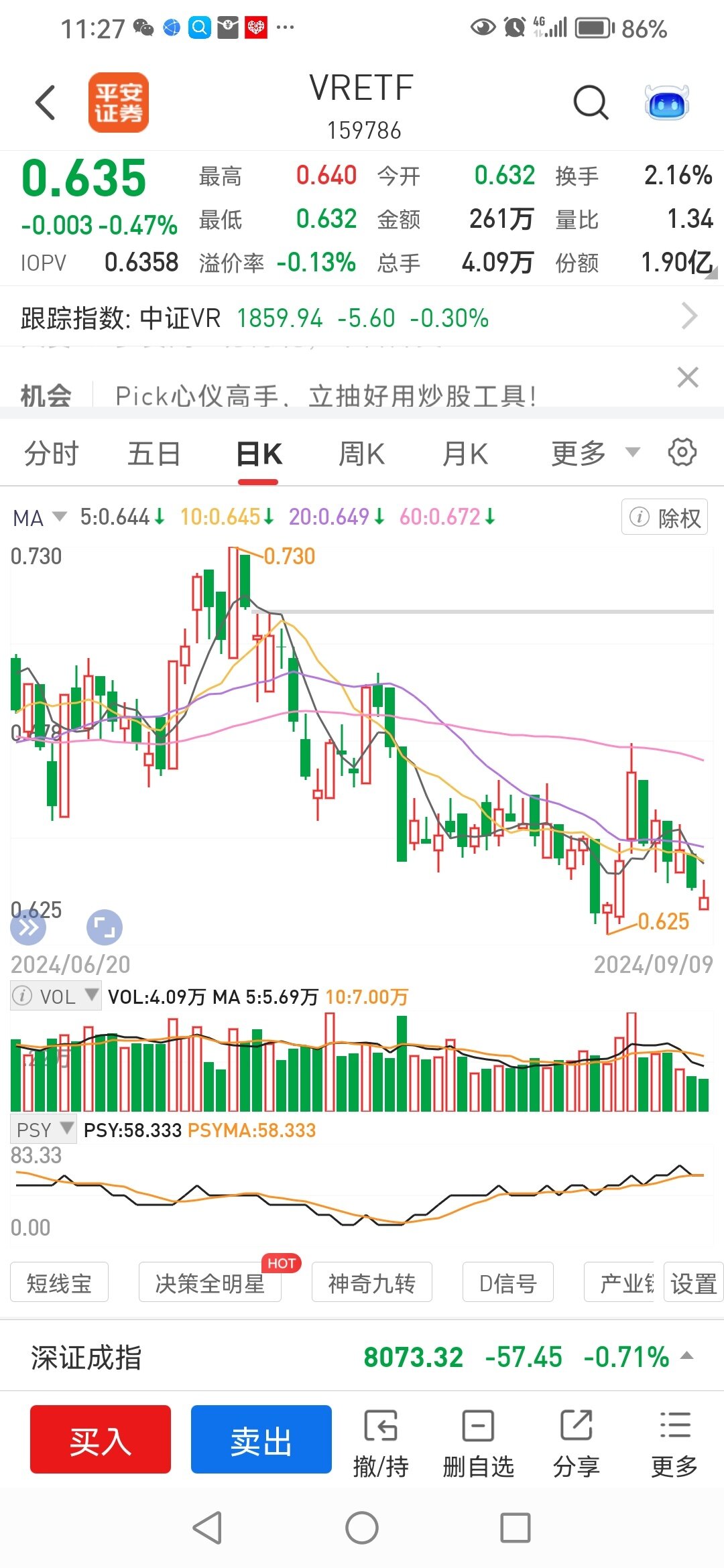The height and width of the screenshot is (1568, 724).
Task: Open the search magnifier icon
Action: tap(591, 103)
